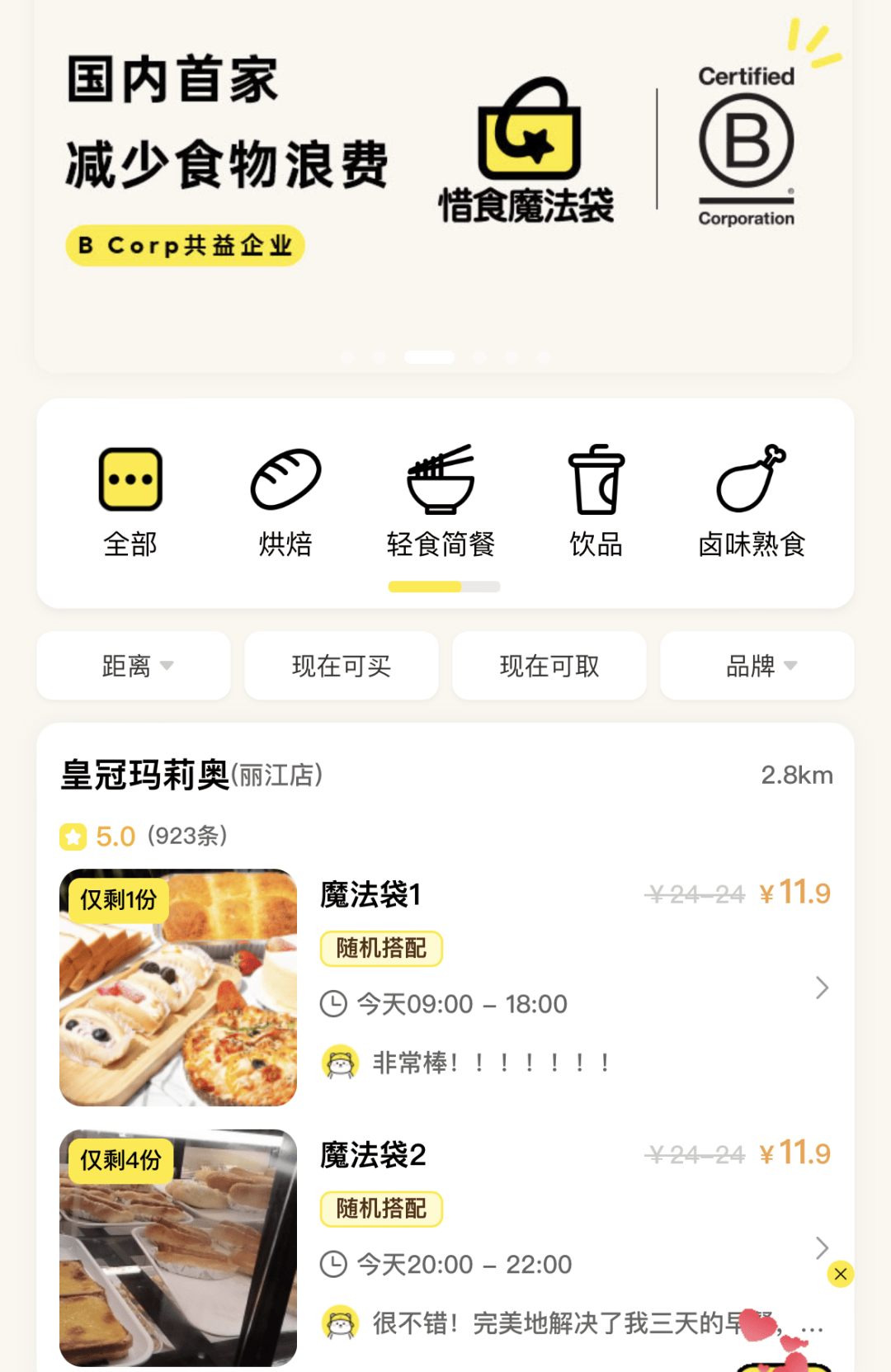Tap the third carousel indicator dot
Viewport: 891px width, 1372px height.
[x=431, y=356]
